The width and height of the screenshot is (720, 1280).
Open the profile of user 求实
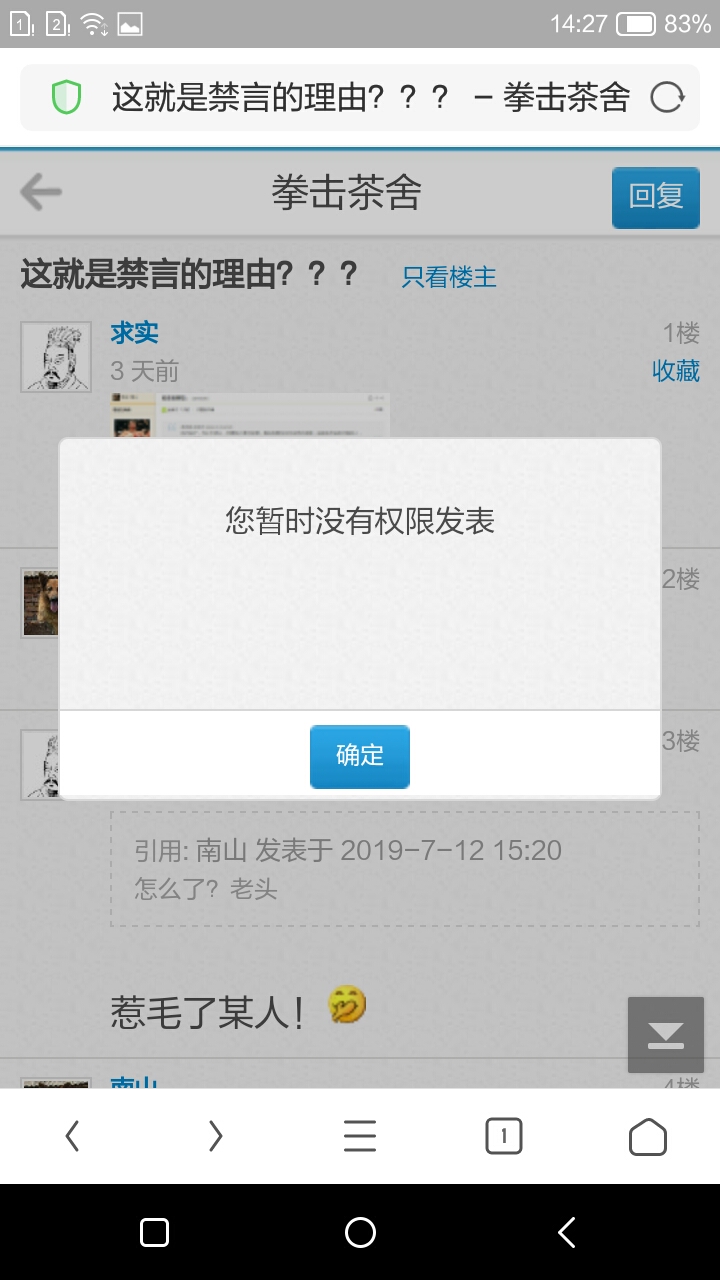(134, 333)
